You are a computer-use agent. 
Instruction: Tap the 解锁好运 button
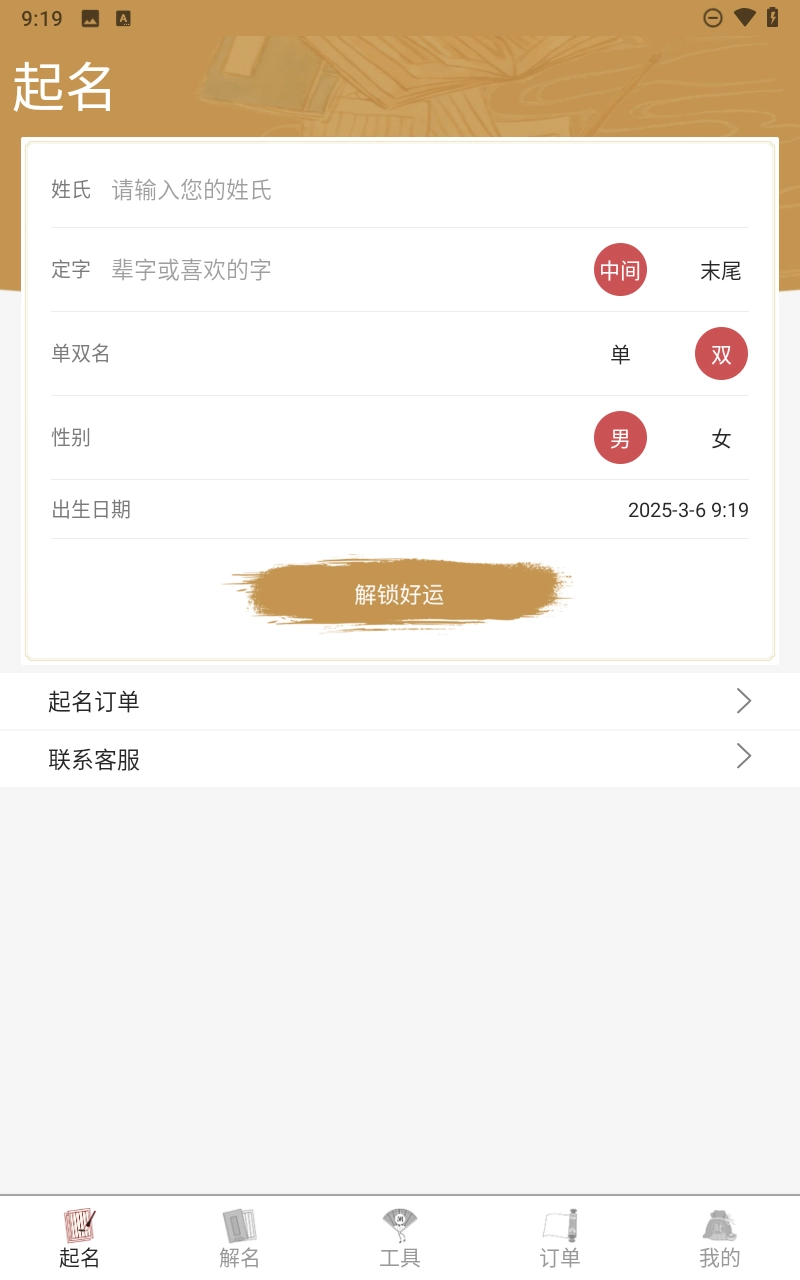pos(399,595)
